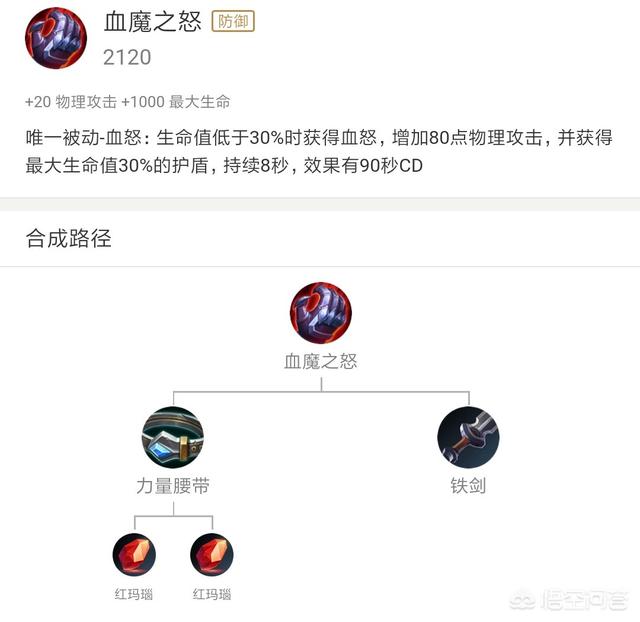View the 铁剑 component item
The width and height of the screenshot is (640, 622).
click(467, 438)
